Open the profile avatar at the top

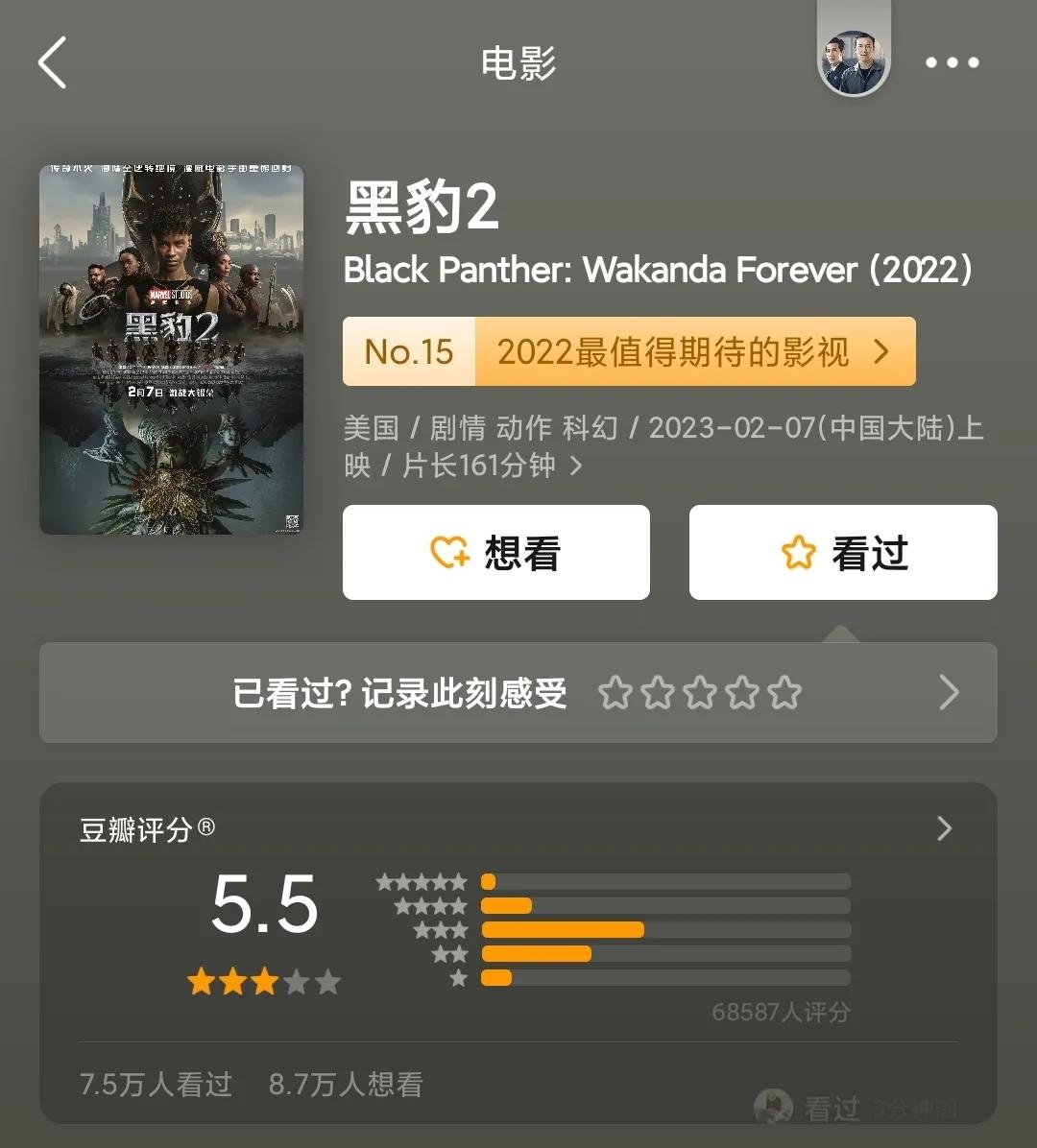854,61
